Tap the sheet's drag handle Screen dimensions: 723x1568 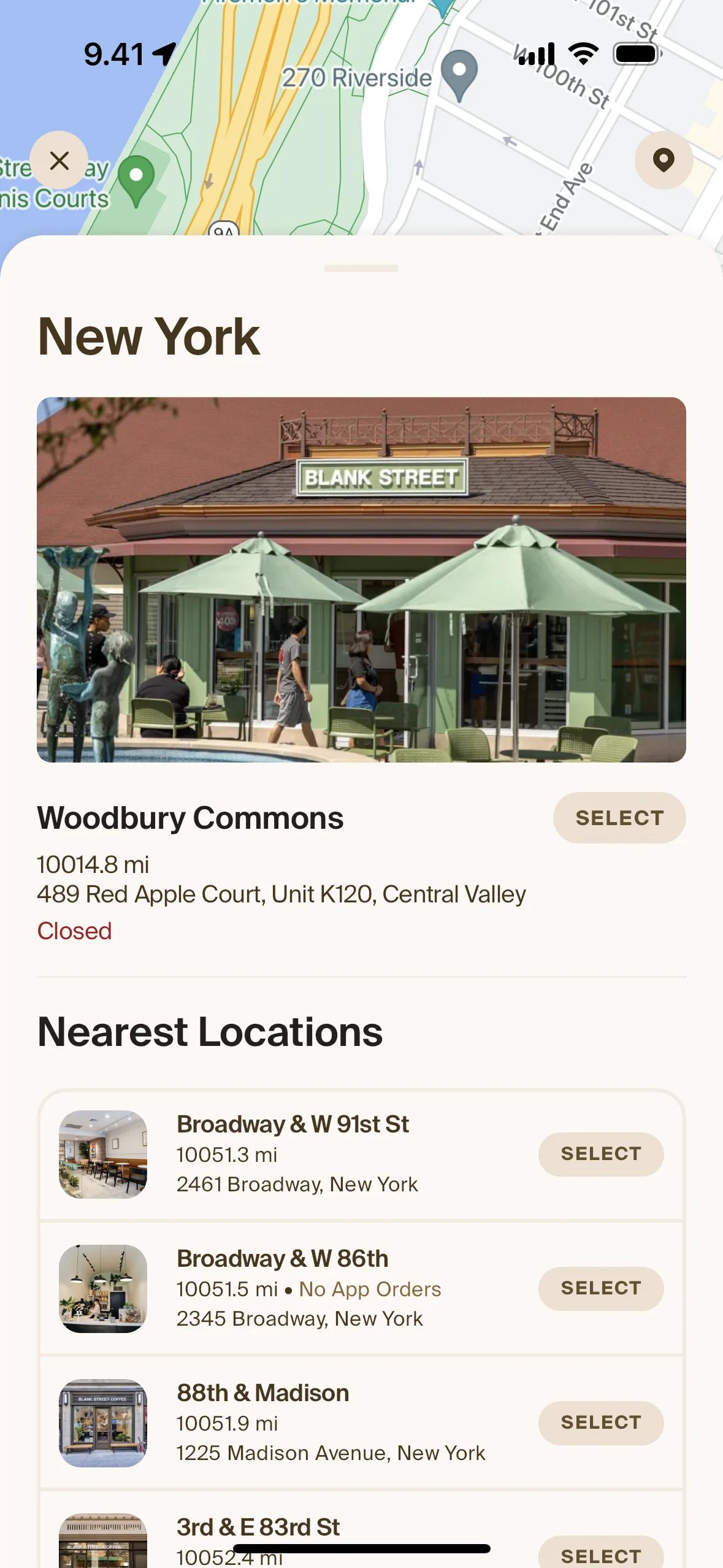[361, 269]
